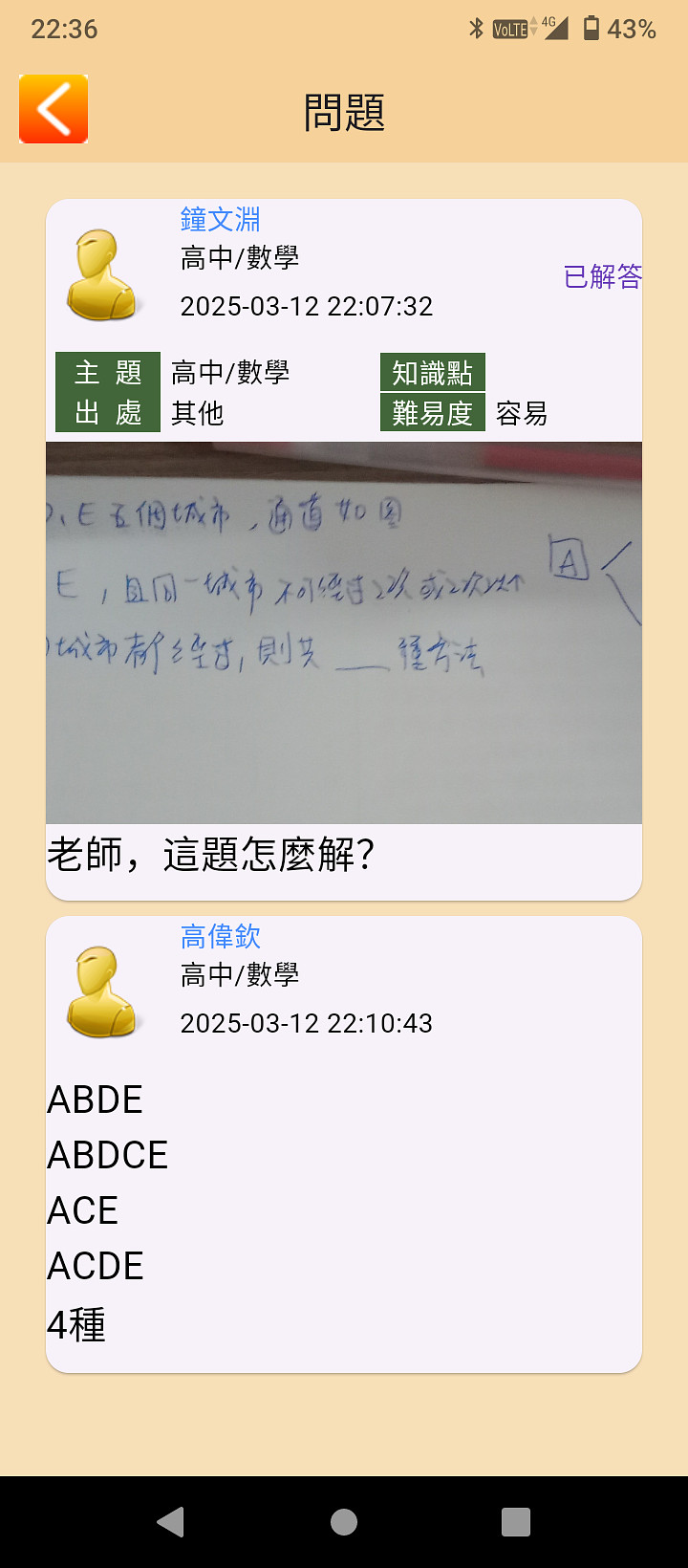688x1568 pixels.
Task: Open 鐘文淵's profile name link
Action: tap(221, 219)
